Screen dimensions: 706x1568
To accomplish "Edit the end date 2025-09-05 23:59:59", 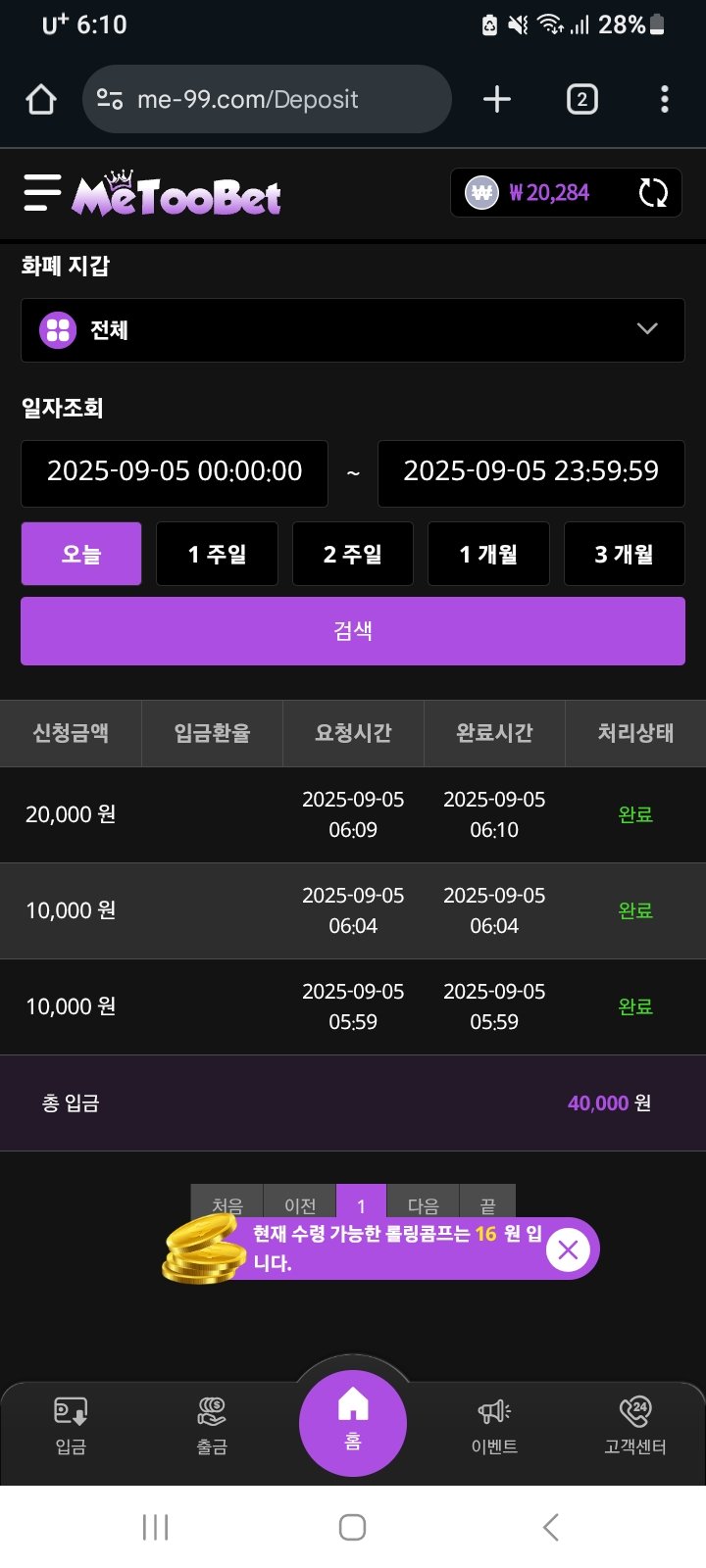I will coord(531,472).
